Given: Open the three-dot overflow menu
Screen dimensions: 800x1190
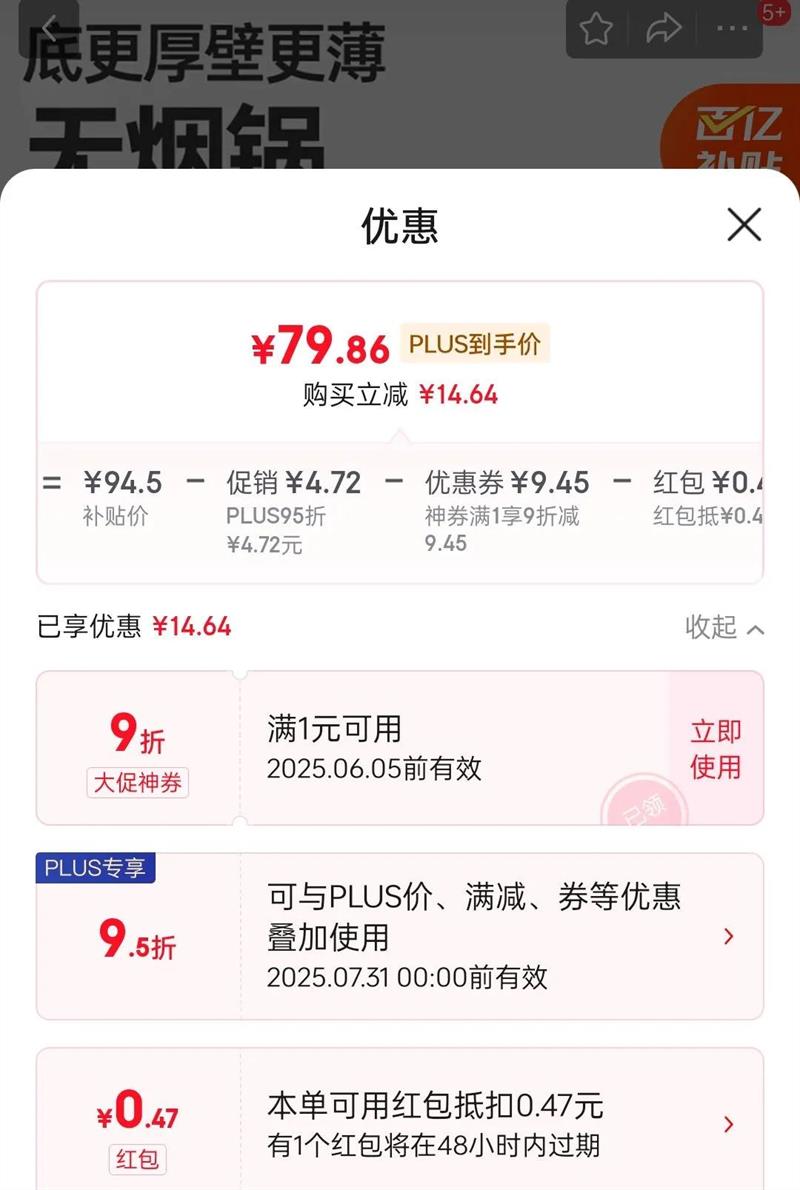Looking at the screenshot, I should pyautogui.click(x=731, y=28).
